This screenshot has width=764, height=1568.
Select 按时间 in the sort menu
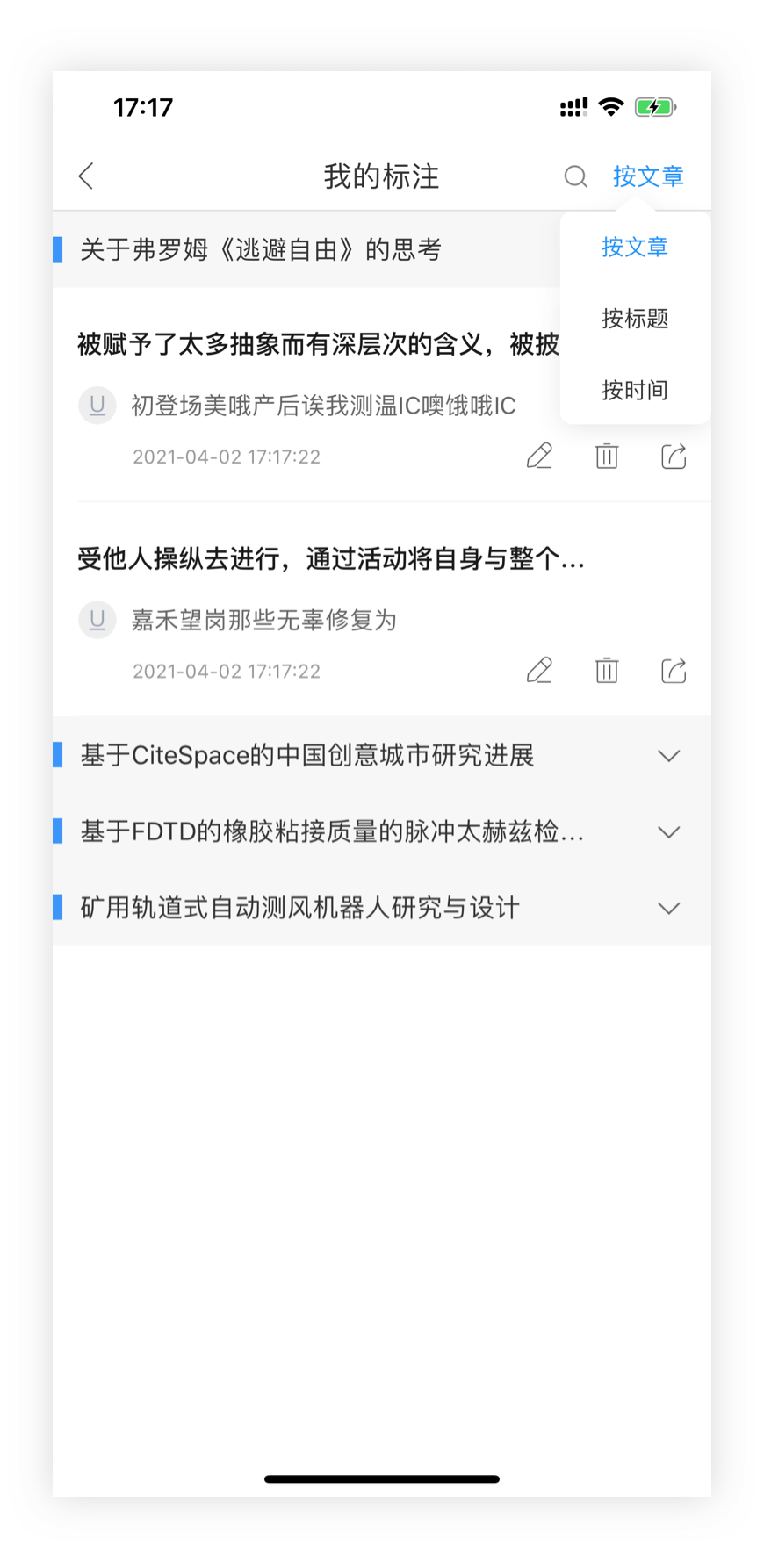[x=635, y=390]
